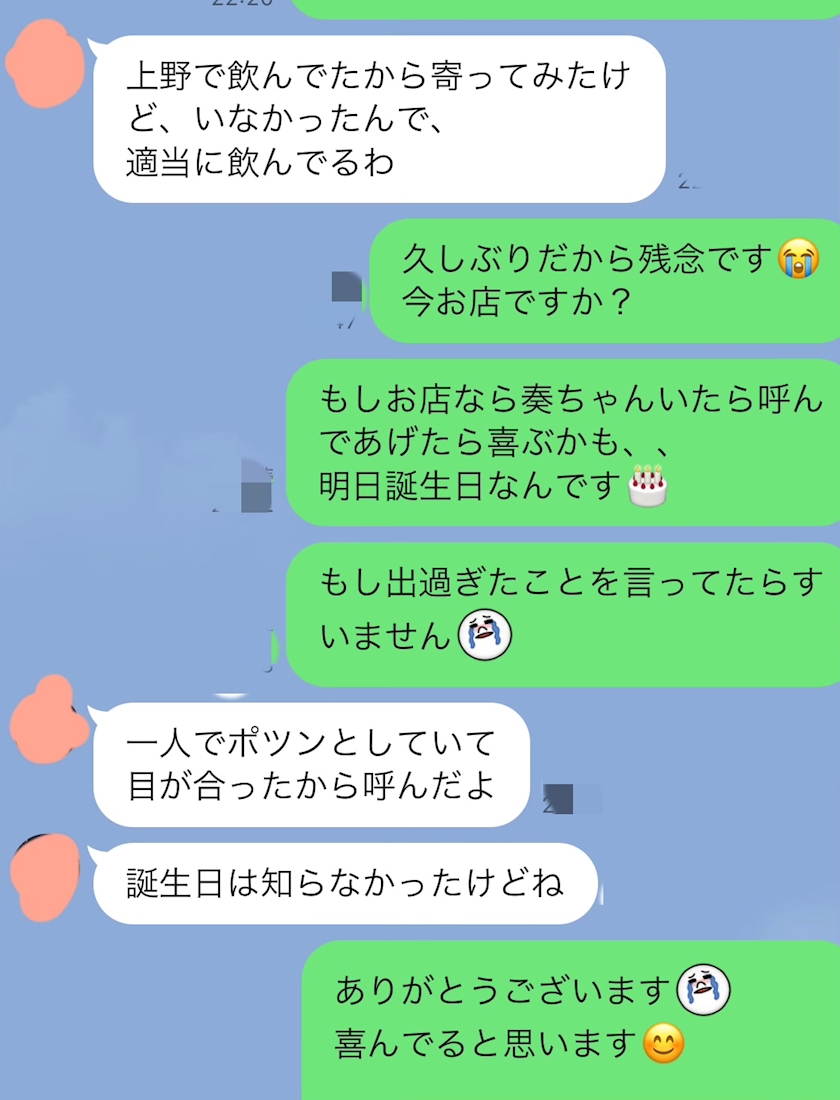The width and height of the screenshot is (840, 1100).
Task: Open sender avatar beside 上野で飲んでたから message
Action: coord(46,64)
